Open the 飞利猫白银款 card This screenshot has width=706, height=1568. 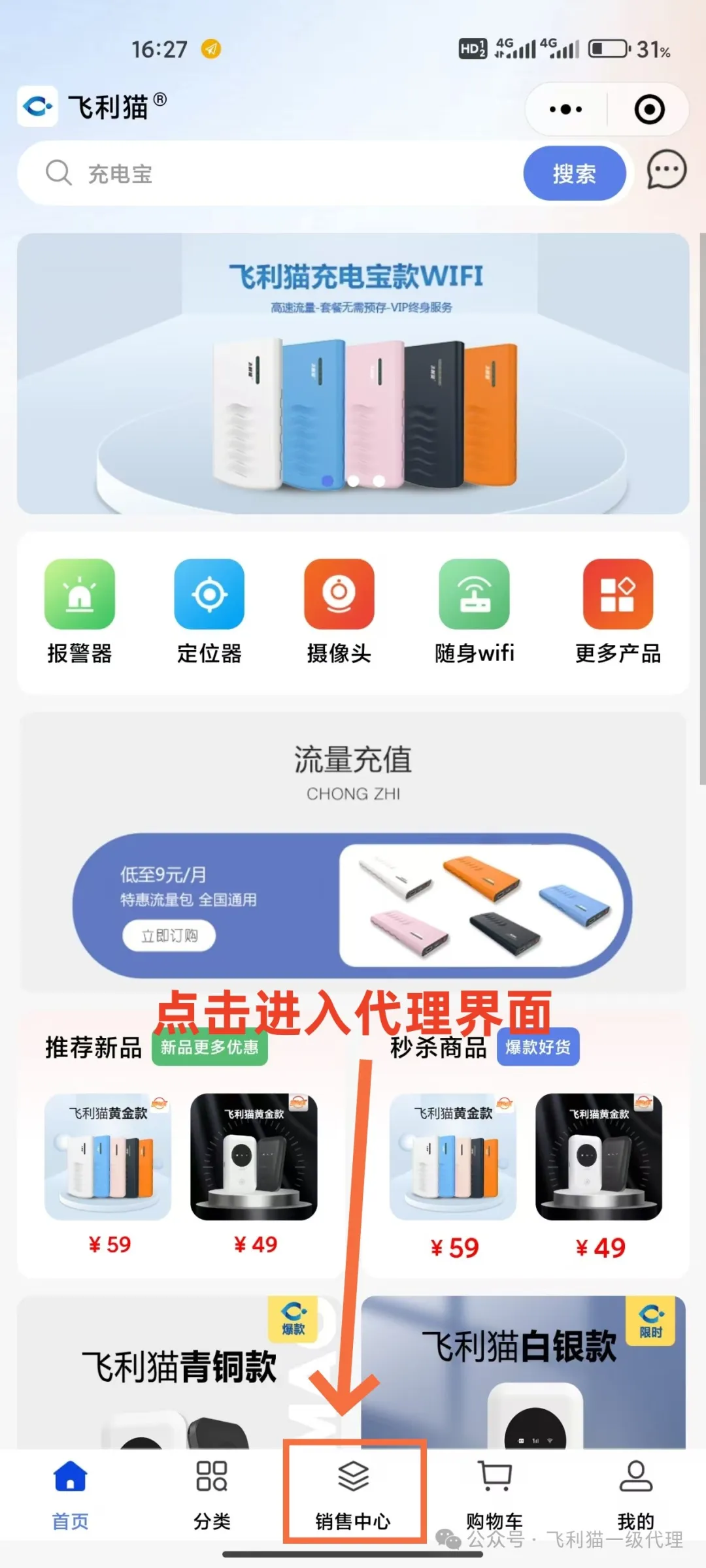(523, 1372)
